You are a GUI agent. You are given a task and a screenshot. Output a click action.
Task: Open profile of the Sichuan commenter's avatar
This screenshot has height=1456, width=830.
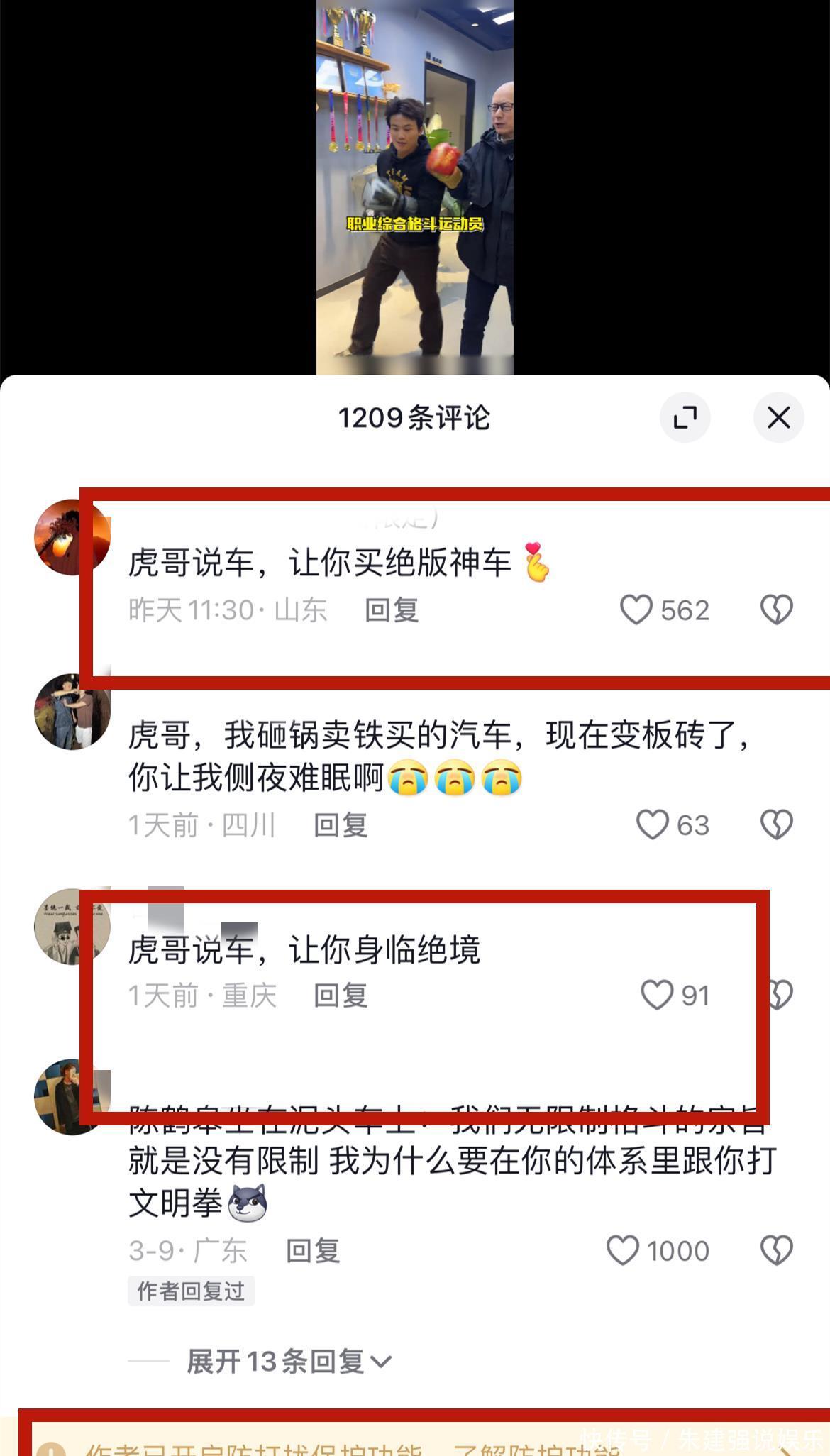click(72, 712)
